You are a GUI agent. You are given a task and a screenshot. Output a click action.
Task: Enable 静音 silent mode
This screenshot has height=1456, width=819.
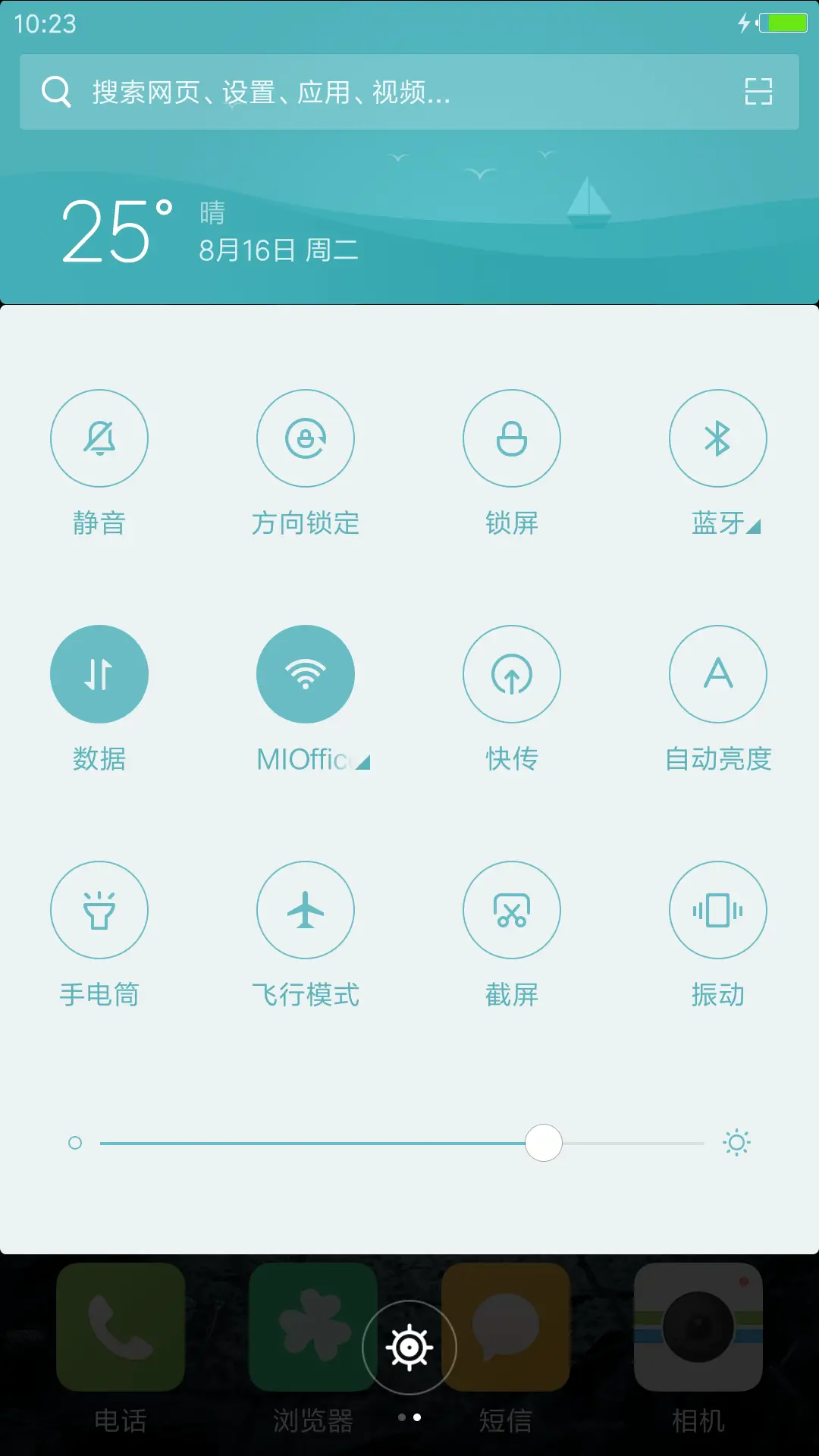click(x=99, y=438)
